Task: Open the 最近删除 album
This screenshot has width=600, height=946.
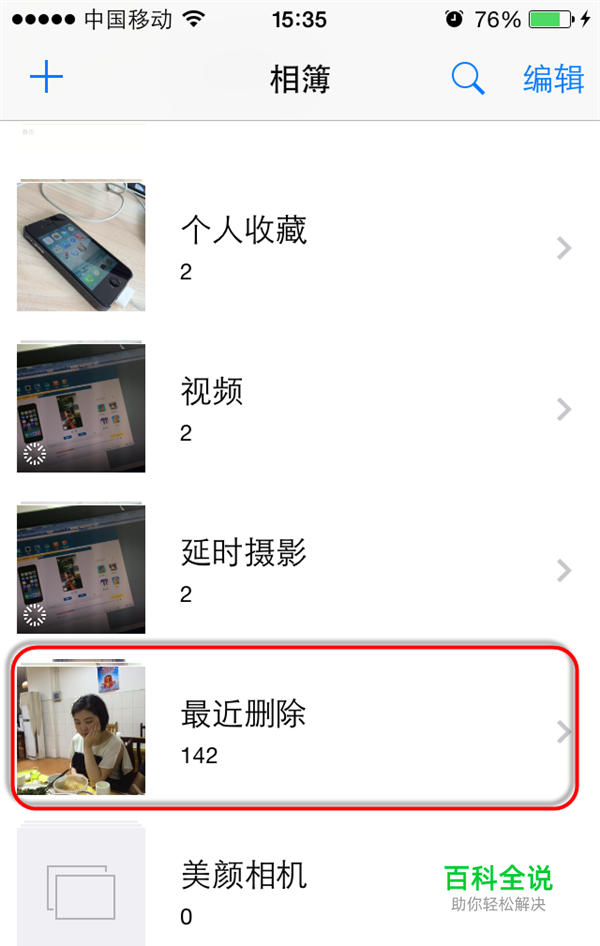Action: click(x=300, y=731)
